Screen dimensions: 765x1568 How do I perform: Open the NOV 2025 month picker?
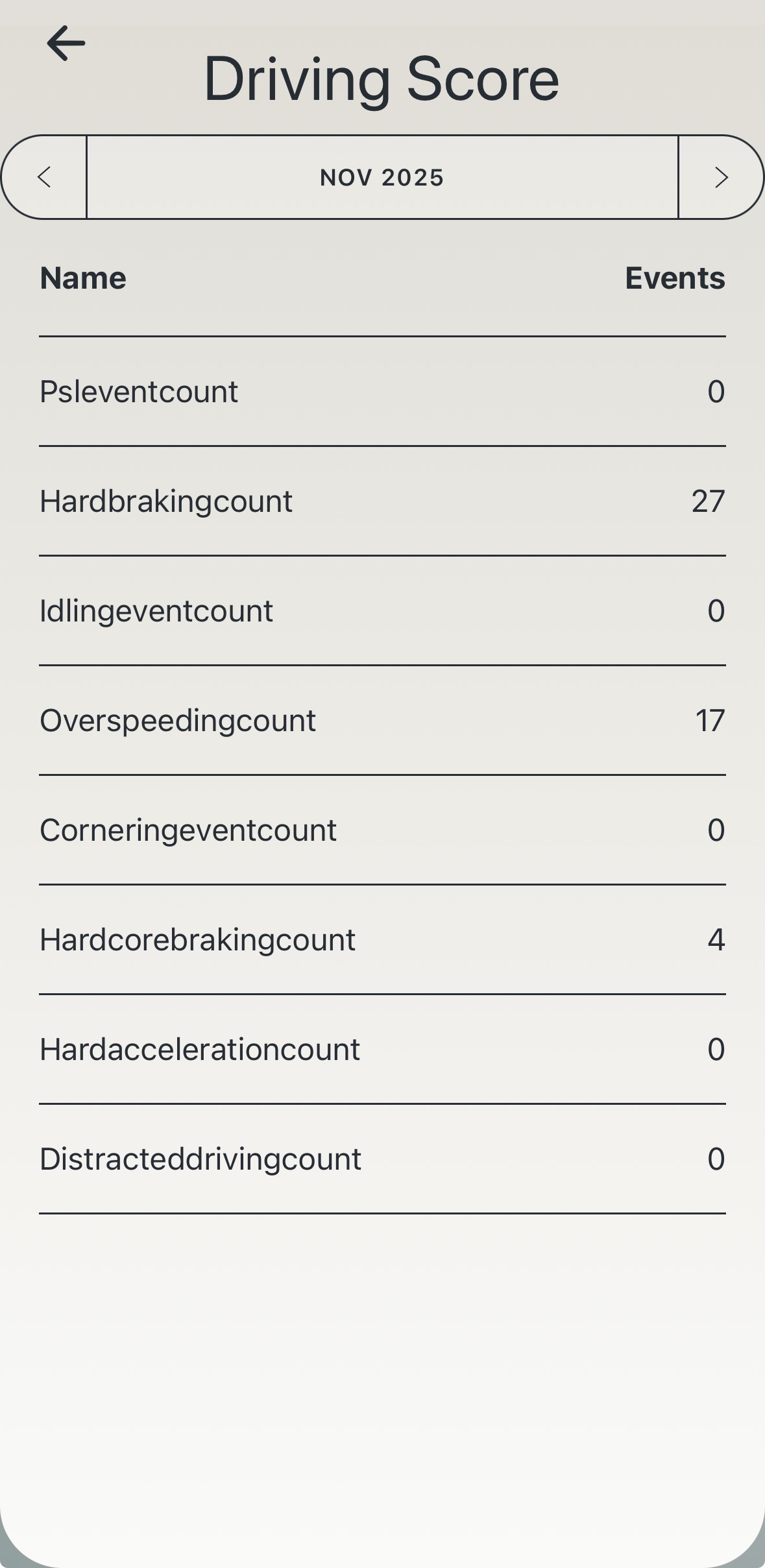[382, 177]
